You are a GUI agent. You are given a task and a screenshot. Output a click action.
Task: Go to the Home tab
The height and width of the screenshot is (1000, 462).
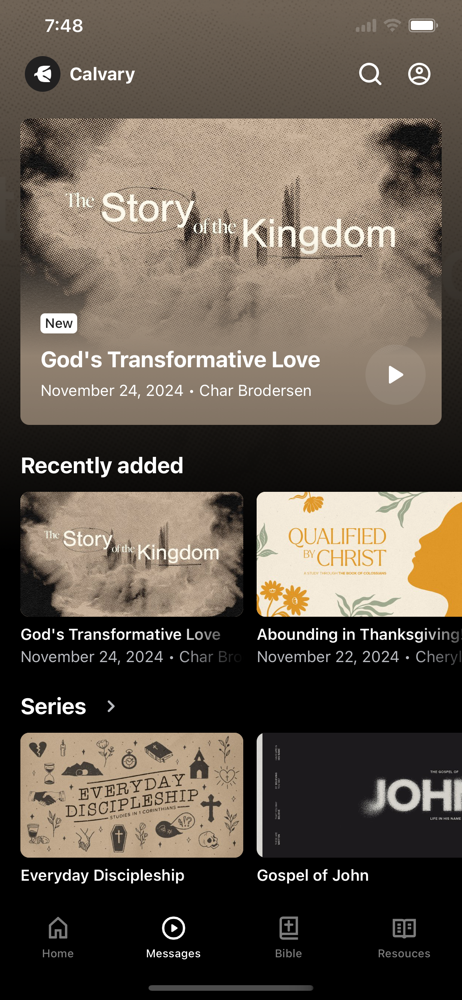(58, 937)
